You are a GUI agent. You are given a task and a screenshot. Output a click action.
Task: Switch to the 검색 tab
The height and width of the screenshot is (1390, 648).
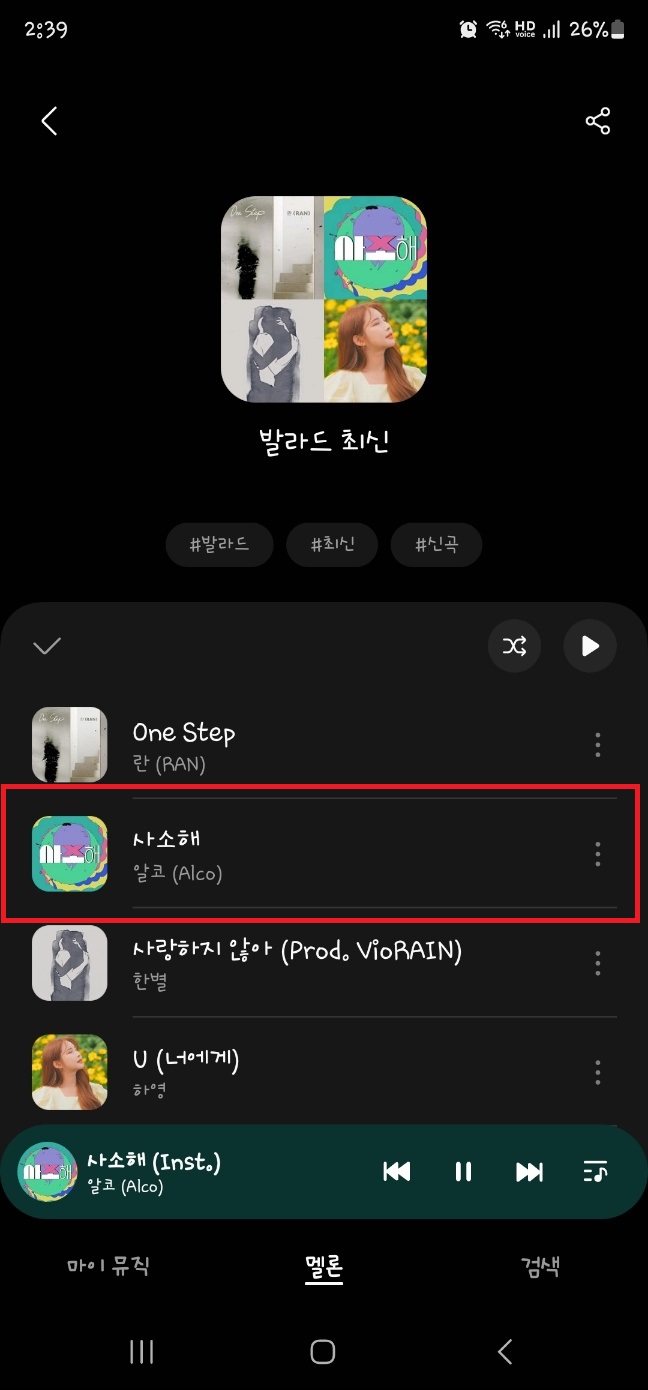tap(540, 1266)
